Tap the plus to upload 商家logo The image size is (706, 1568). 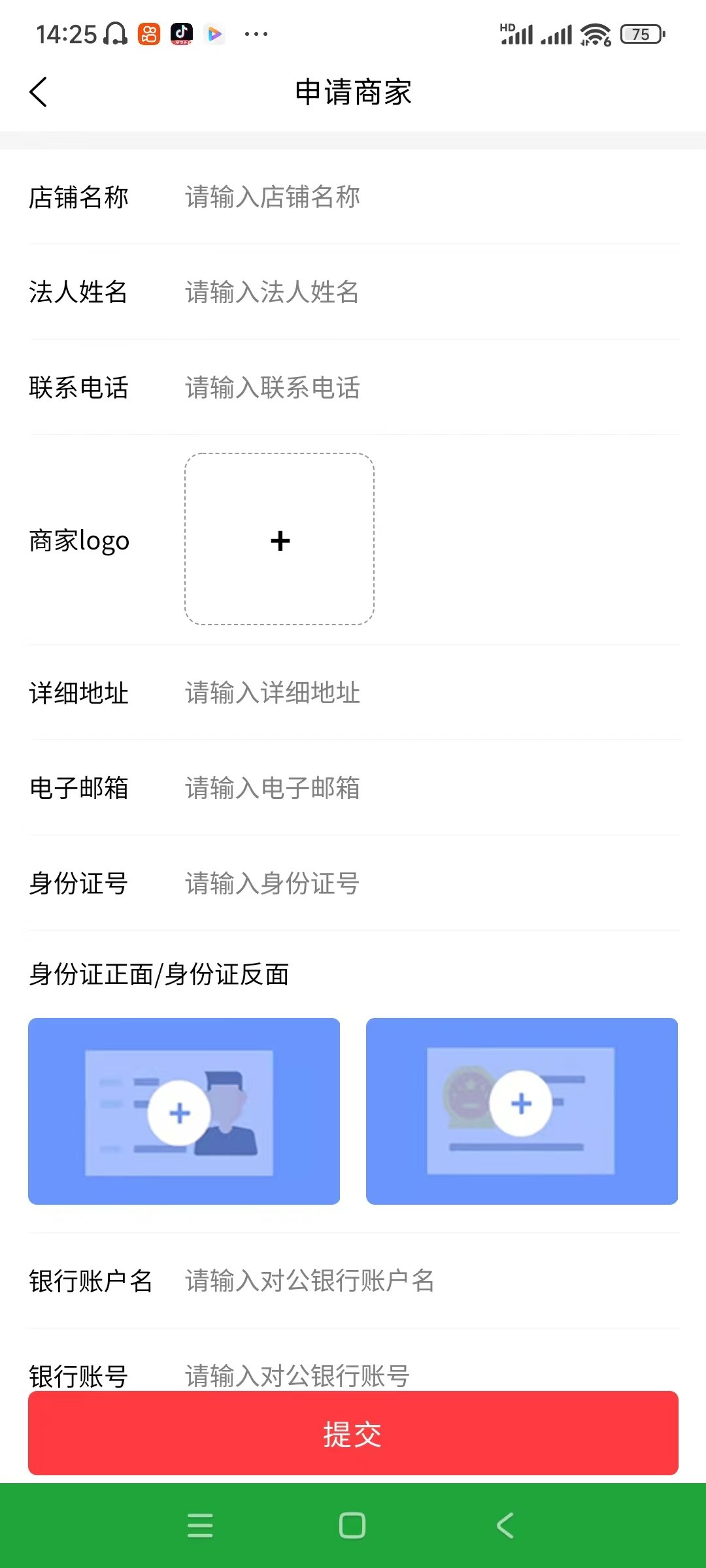tap(280, 540)
